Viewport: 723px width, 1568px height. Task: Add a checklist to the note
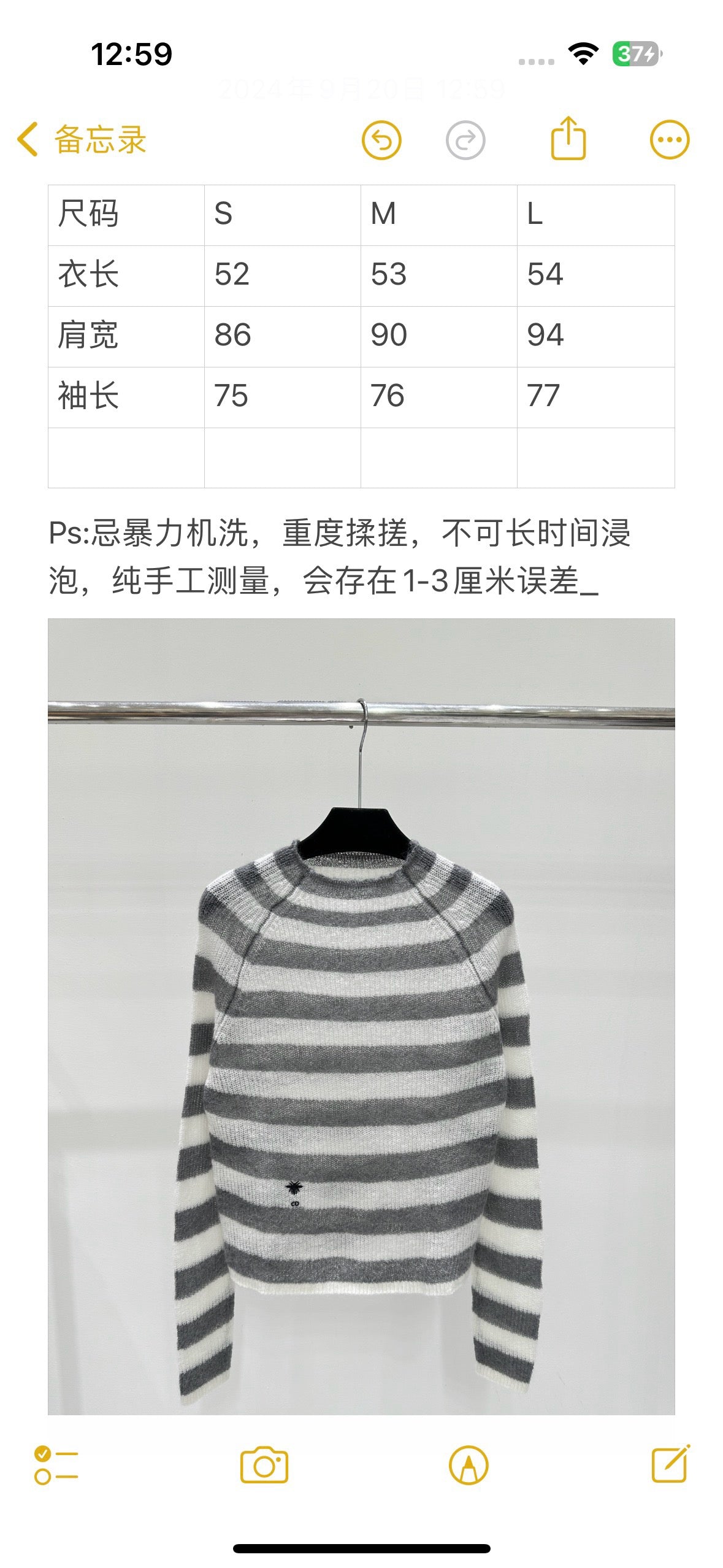point(56,1466)
